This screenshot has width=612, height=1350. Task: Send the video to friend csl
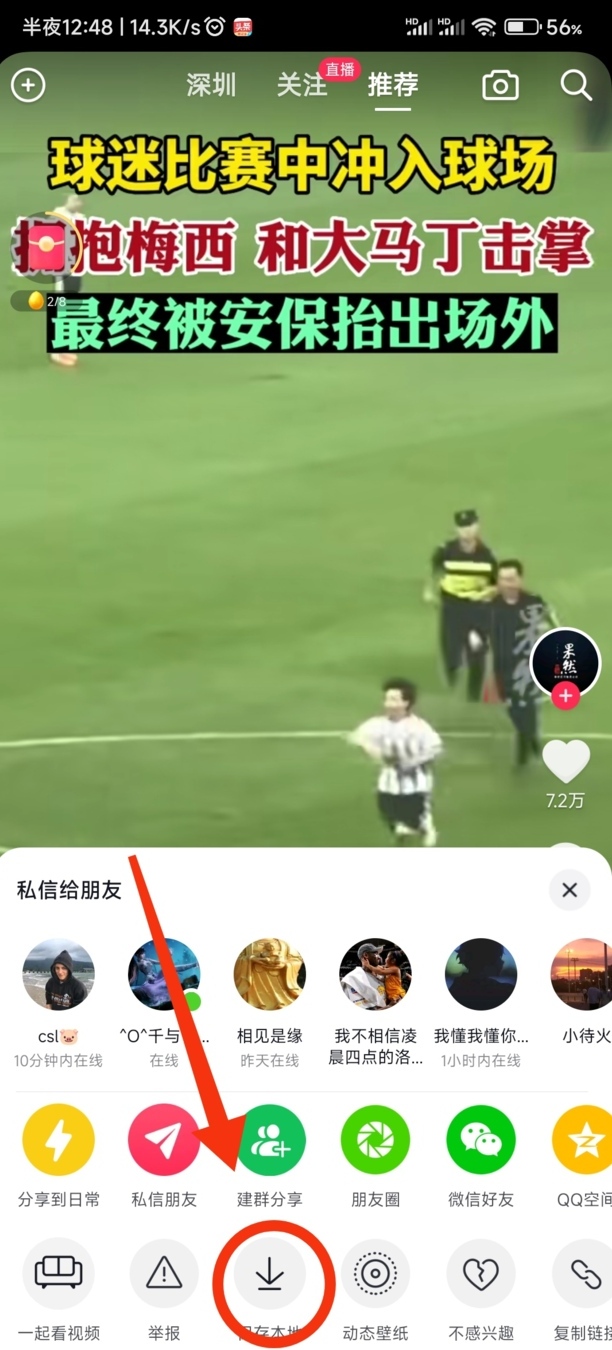(59, 975)
